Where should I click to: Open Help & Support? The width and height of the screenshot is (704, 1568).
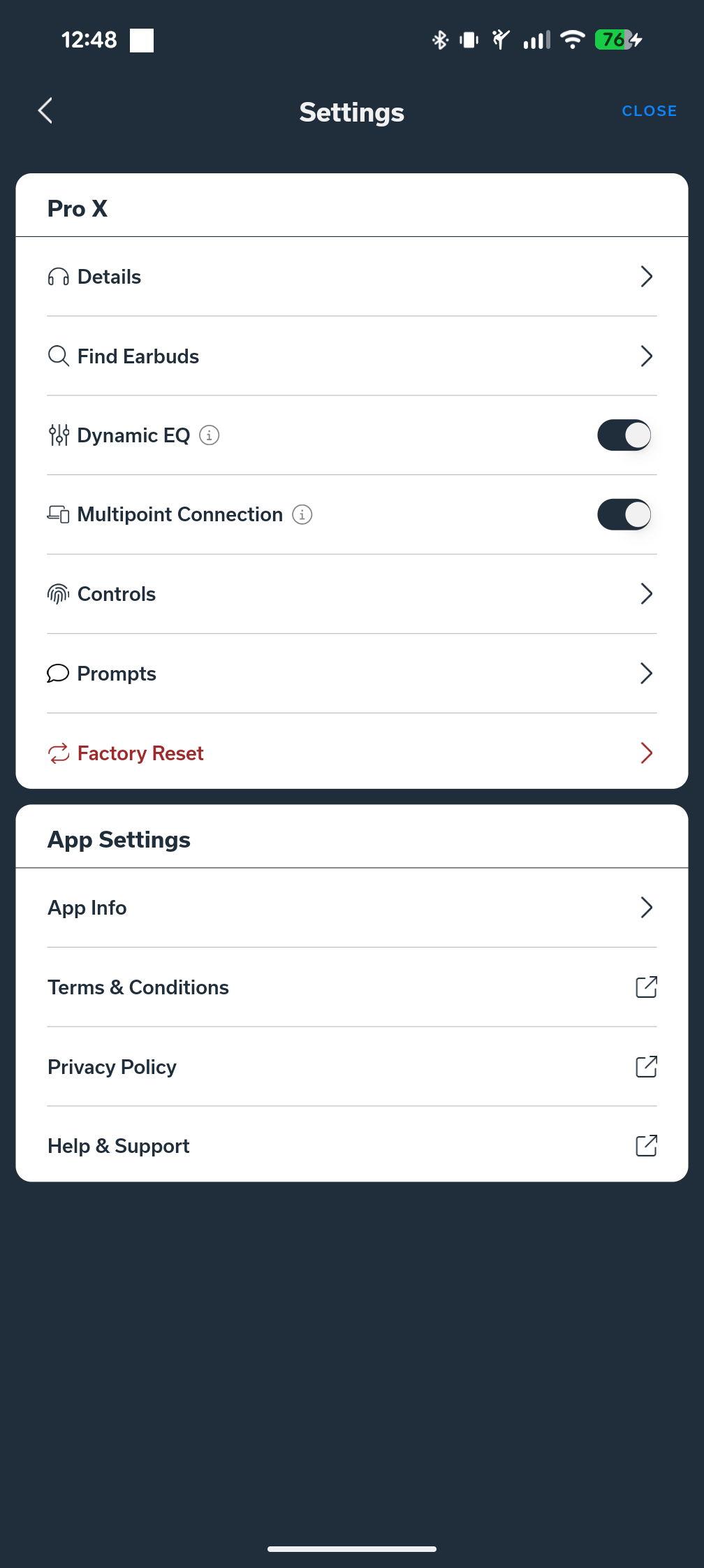(352, 1146)
